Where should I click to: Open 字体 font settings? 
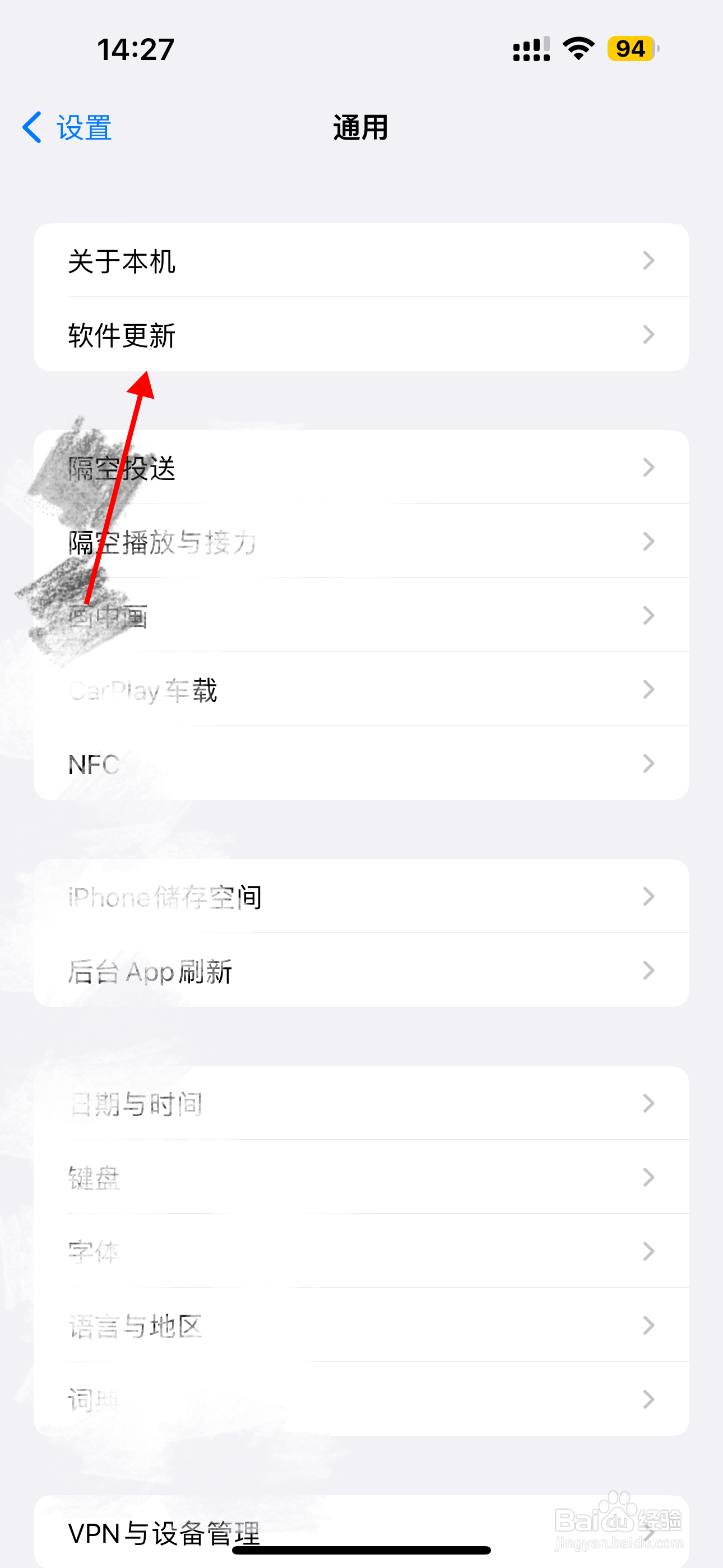point(361,1251)
